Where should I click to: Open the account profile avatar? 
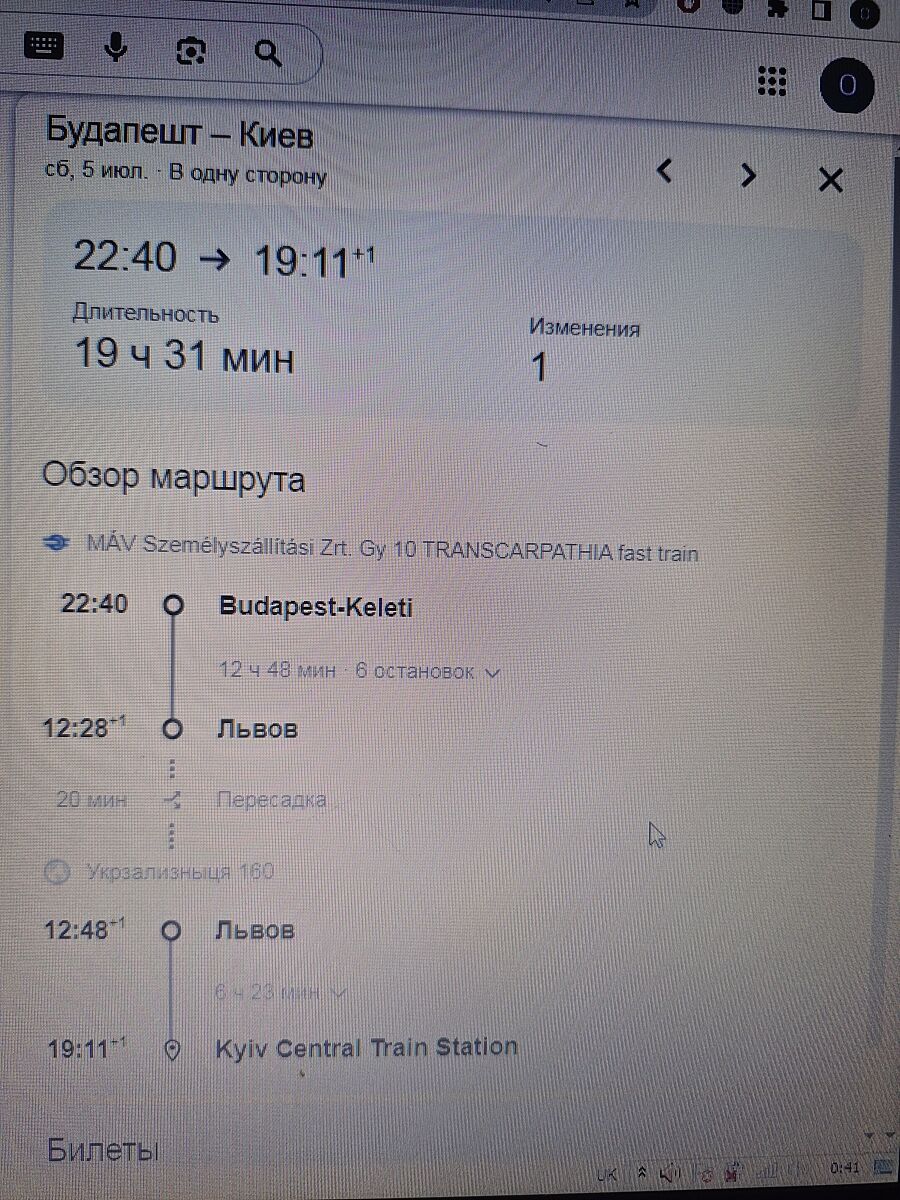[x=847, y=86]
